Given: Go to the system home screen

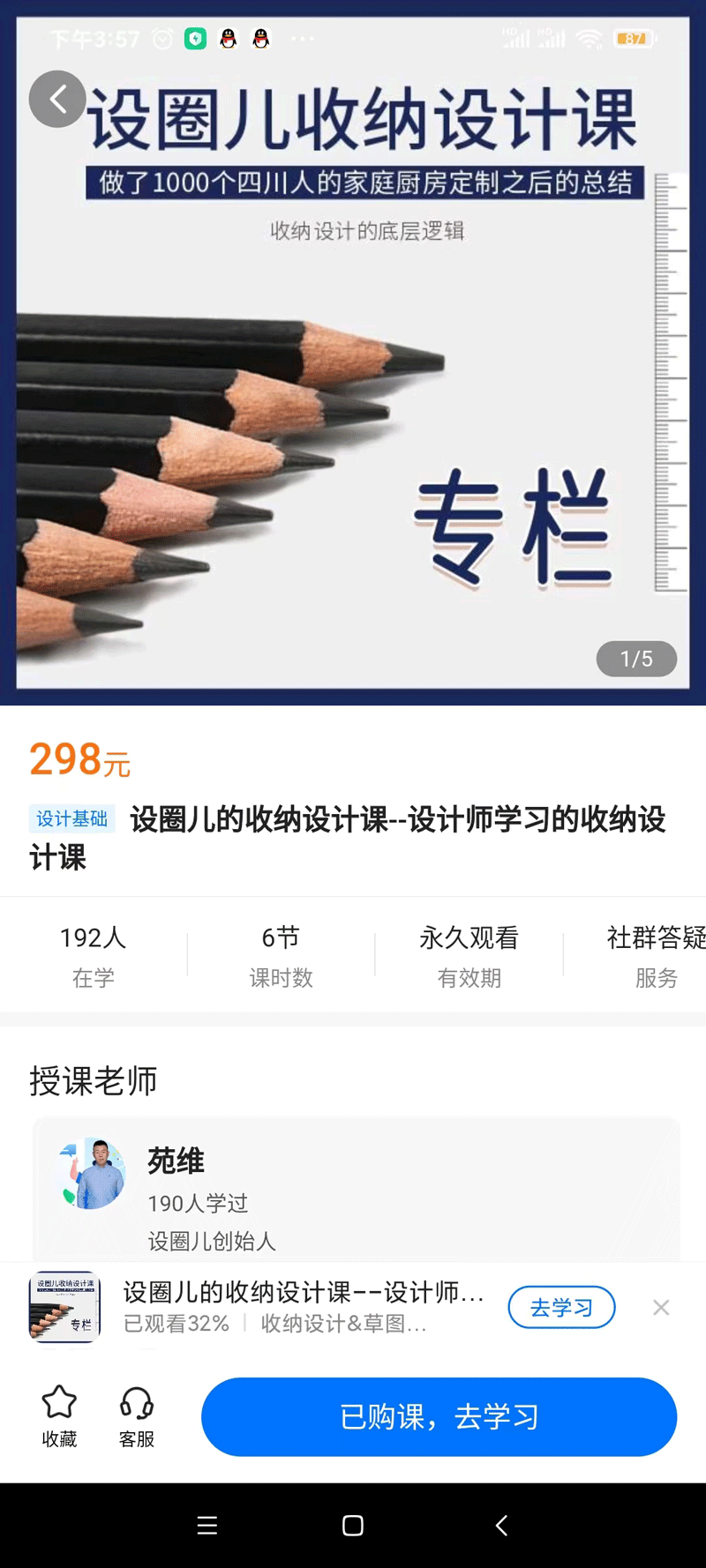Looking at the screenshot, I should pyautogui.click(x=353, y=1526).
